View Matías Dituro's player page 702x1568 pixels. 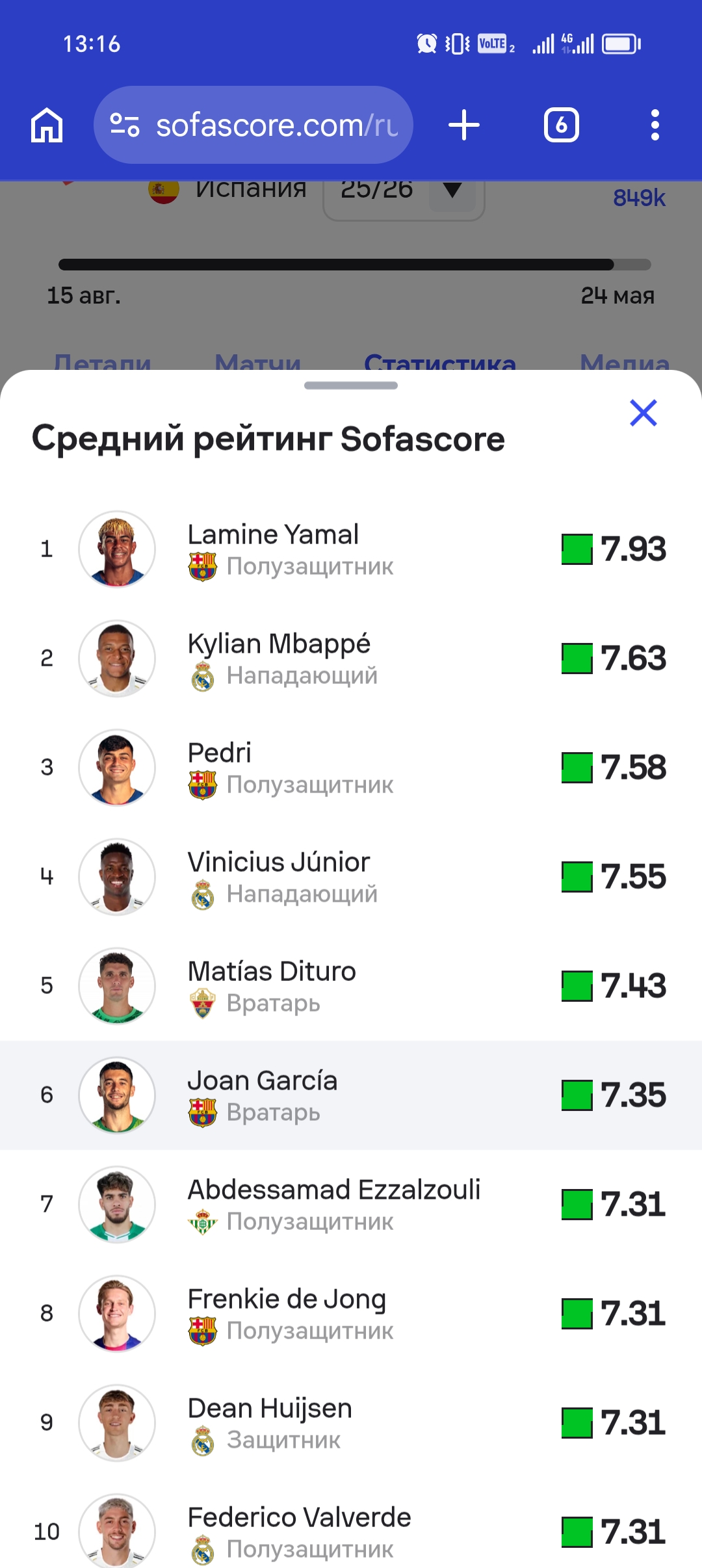[351, 986]
